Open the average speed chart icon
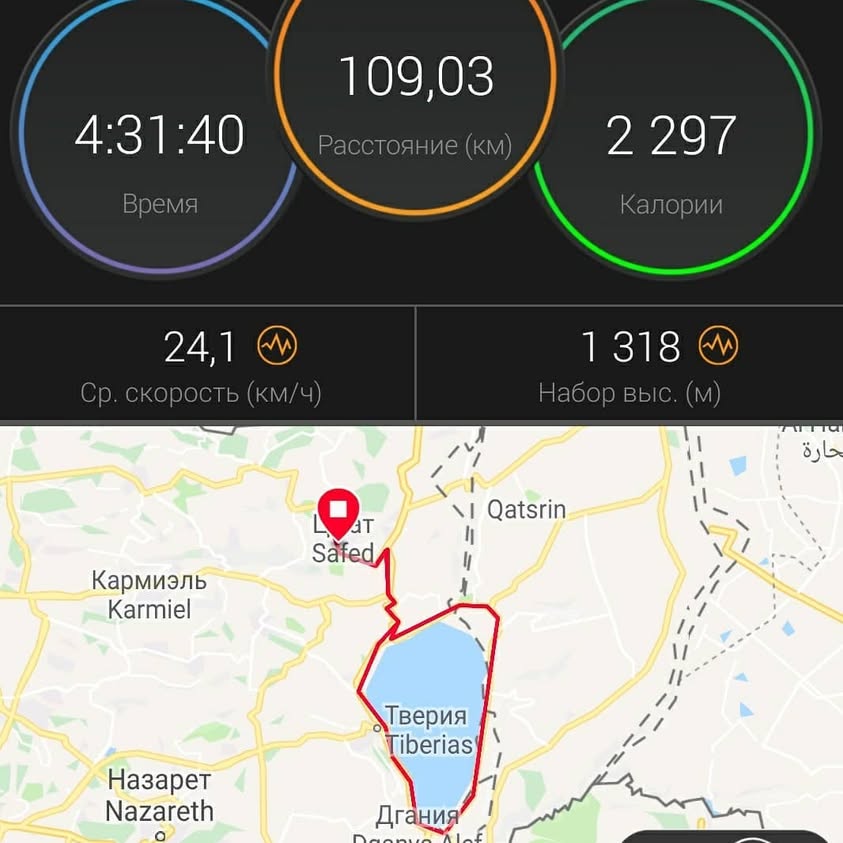The width and height of the screenshot is (843, 843). click(x=277, y=347)
